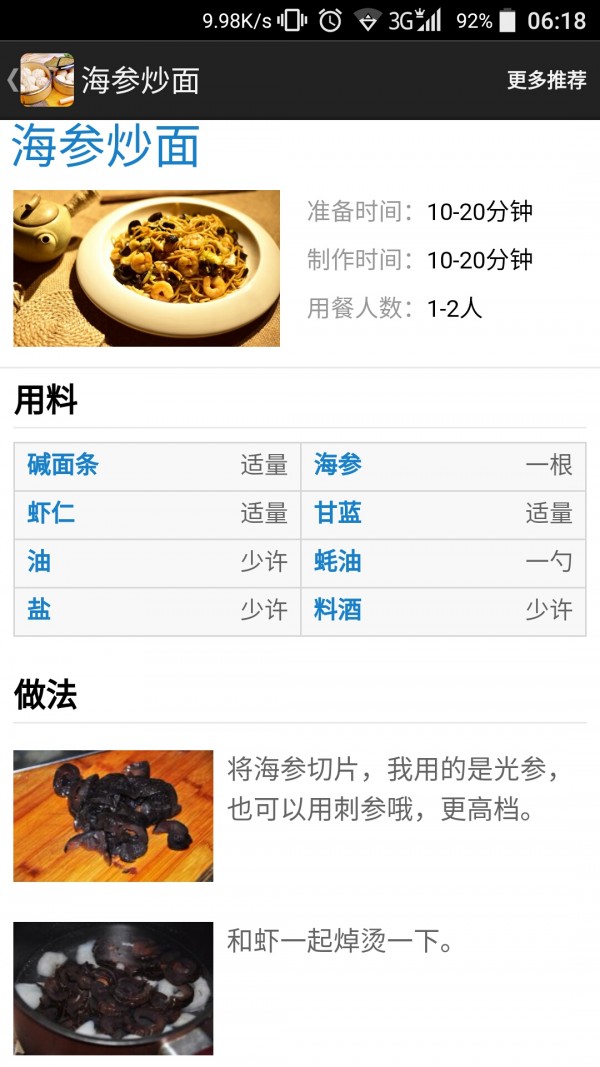Open the 料酒 ingredient link
Viewport: 600px width, 1067px height.
click(x=338, y=610)
